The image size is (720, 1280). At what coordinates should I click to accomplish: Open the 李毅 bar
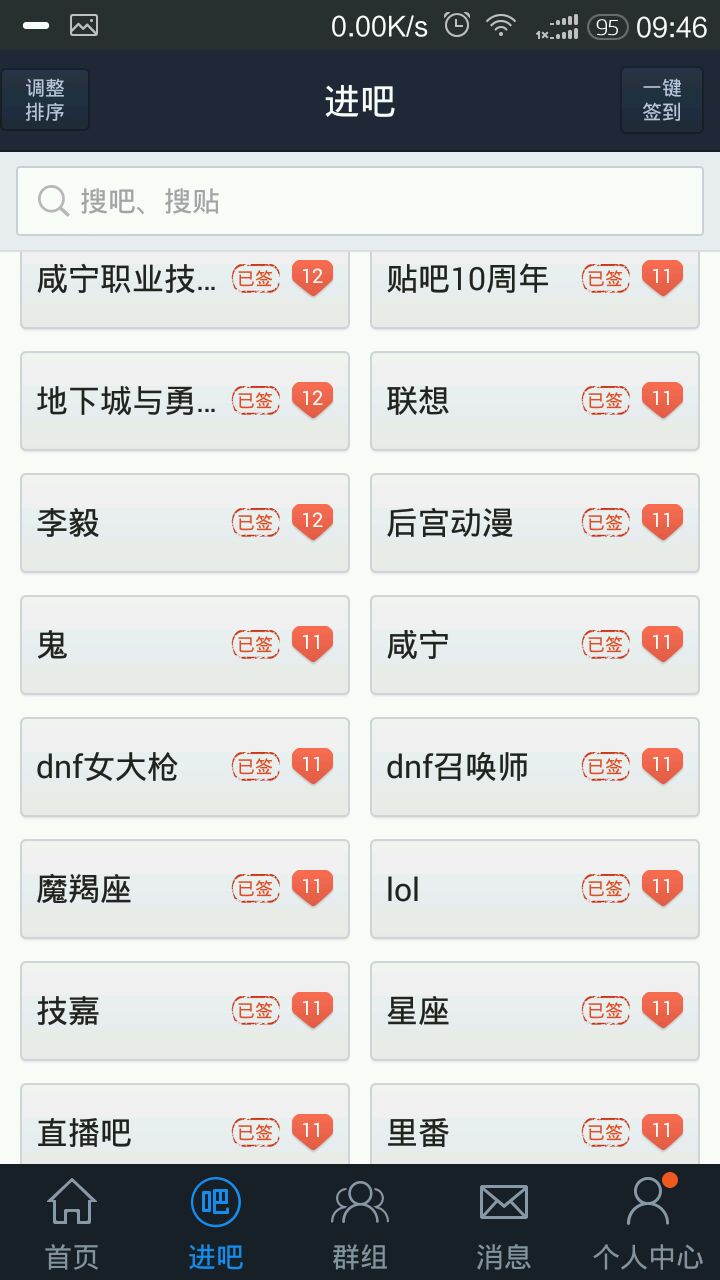click(x=185, y=523)
